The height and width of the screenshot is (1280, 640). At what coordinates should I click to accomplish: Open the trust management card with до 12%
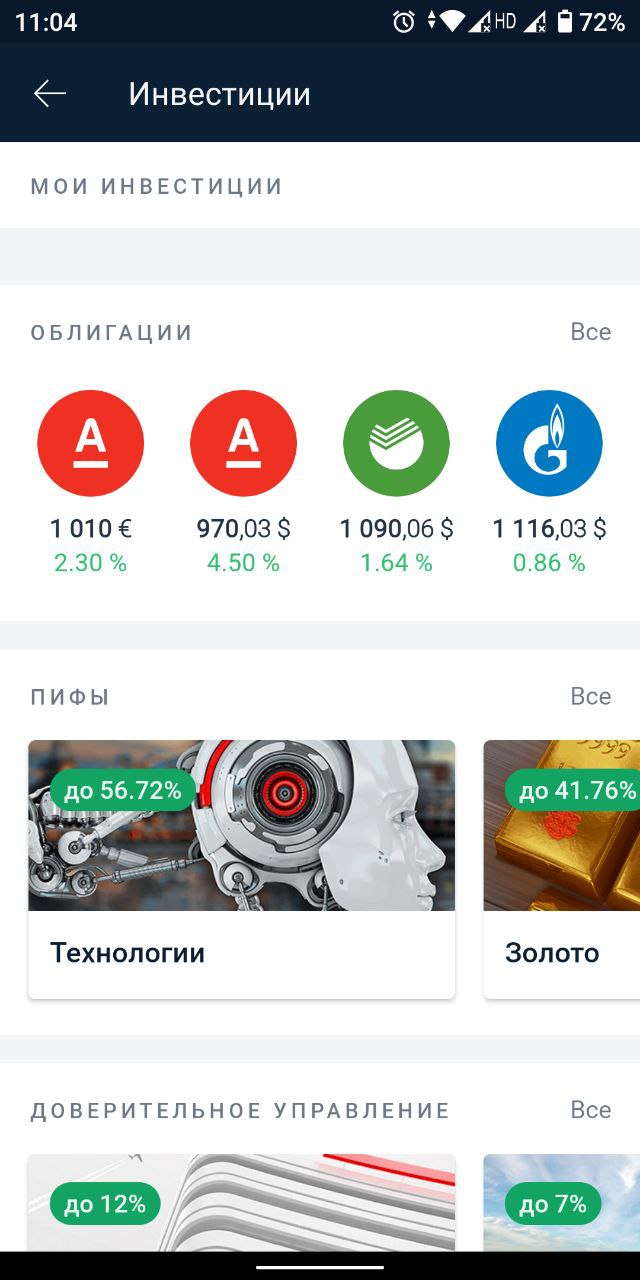pyautogui.click(x=241, y=1203)
